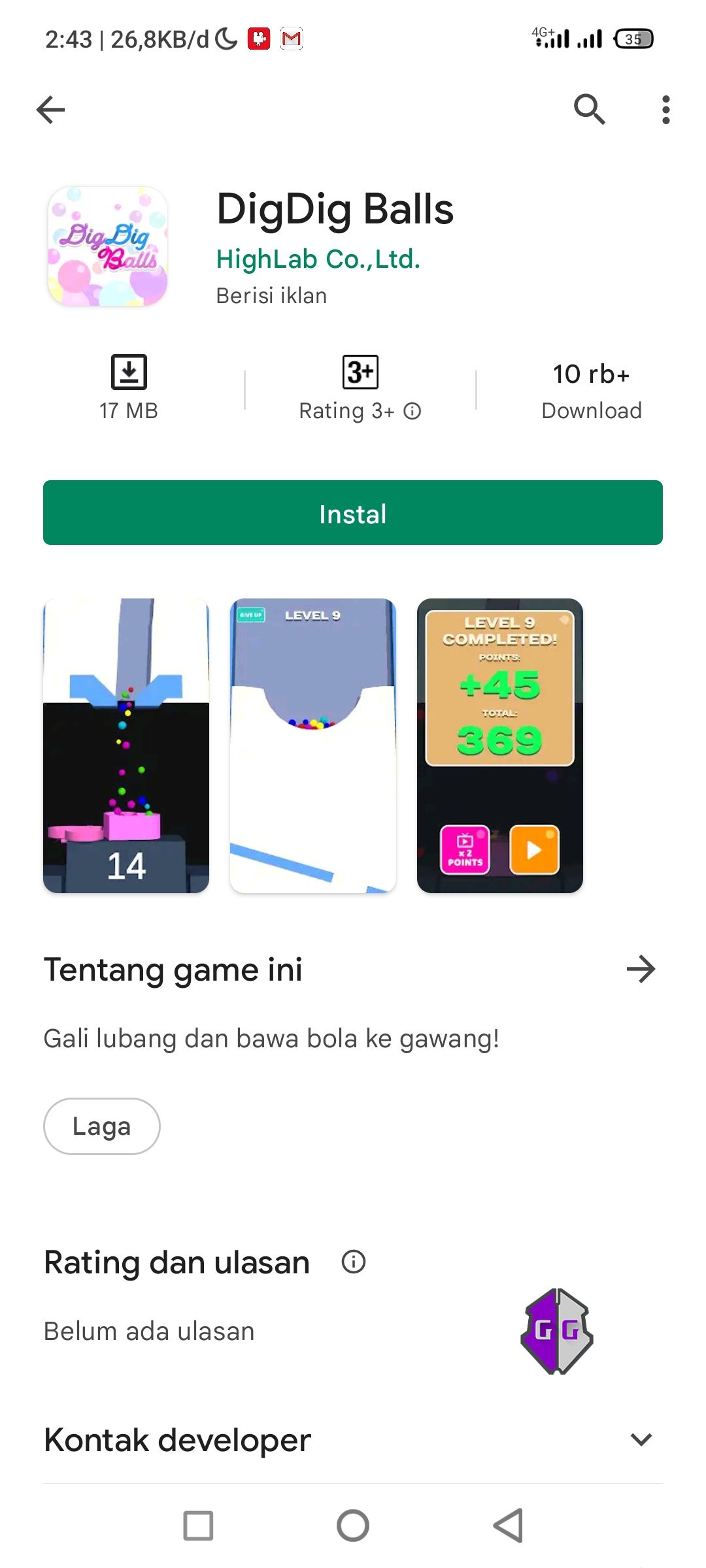Image resolution: width=706 pixels, height=1568 pixels.
Task: Expand Kontak developer section
Action: click(641, 1439)
